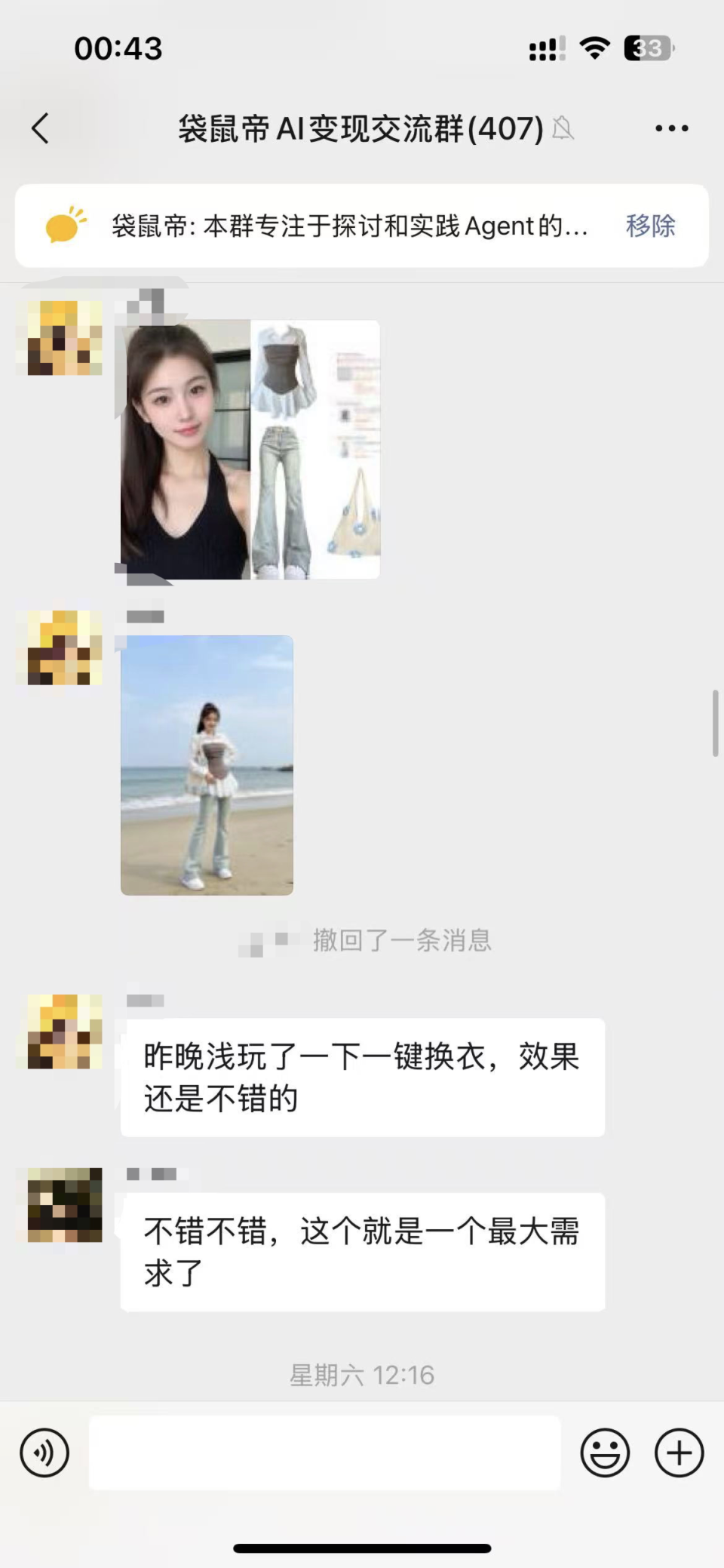Open the group chat options menu
724x1568 pixels.
click(670, 128)
